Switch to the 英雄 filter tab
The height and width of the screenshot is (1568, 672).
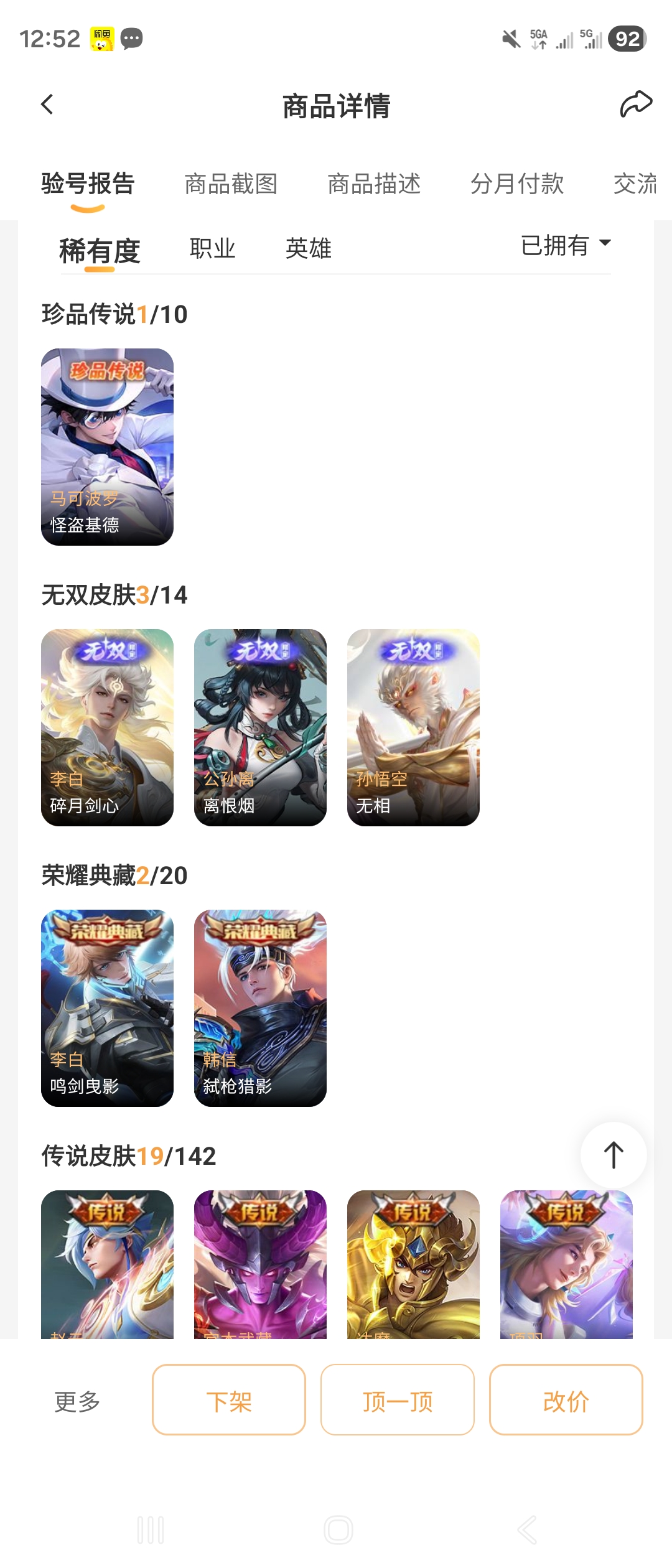click(308, 249)
